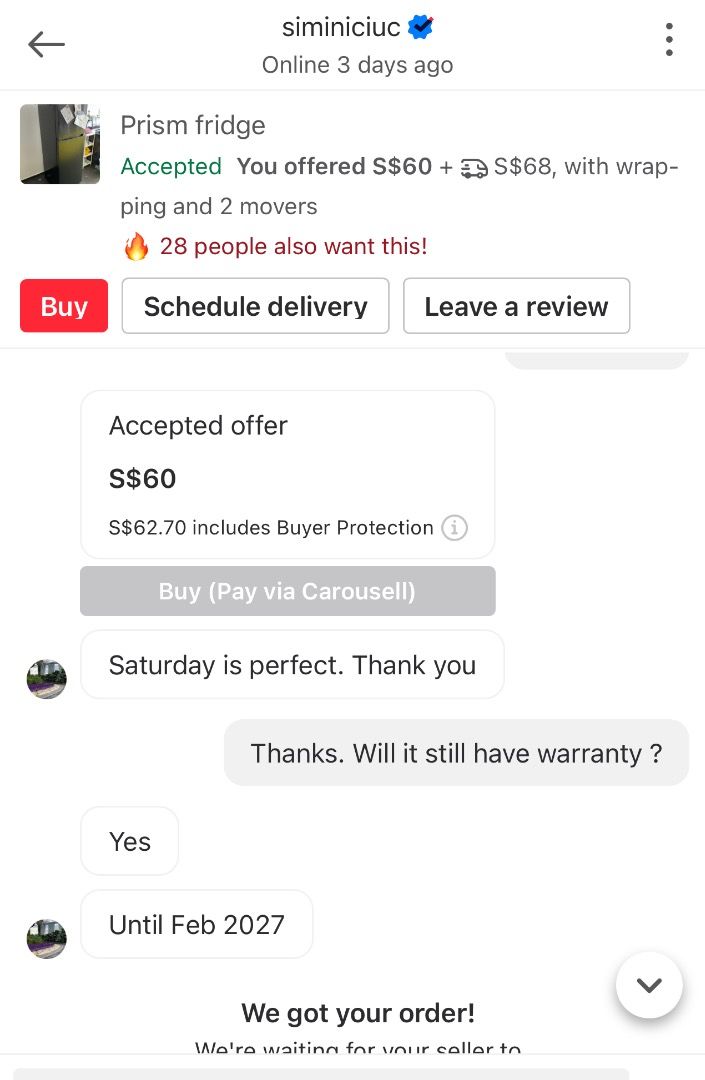Screen dimensions: 705x1080
Task: View Buyer Protection info icon
Action: tap(454, 527)
